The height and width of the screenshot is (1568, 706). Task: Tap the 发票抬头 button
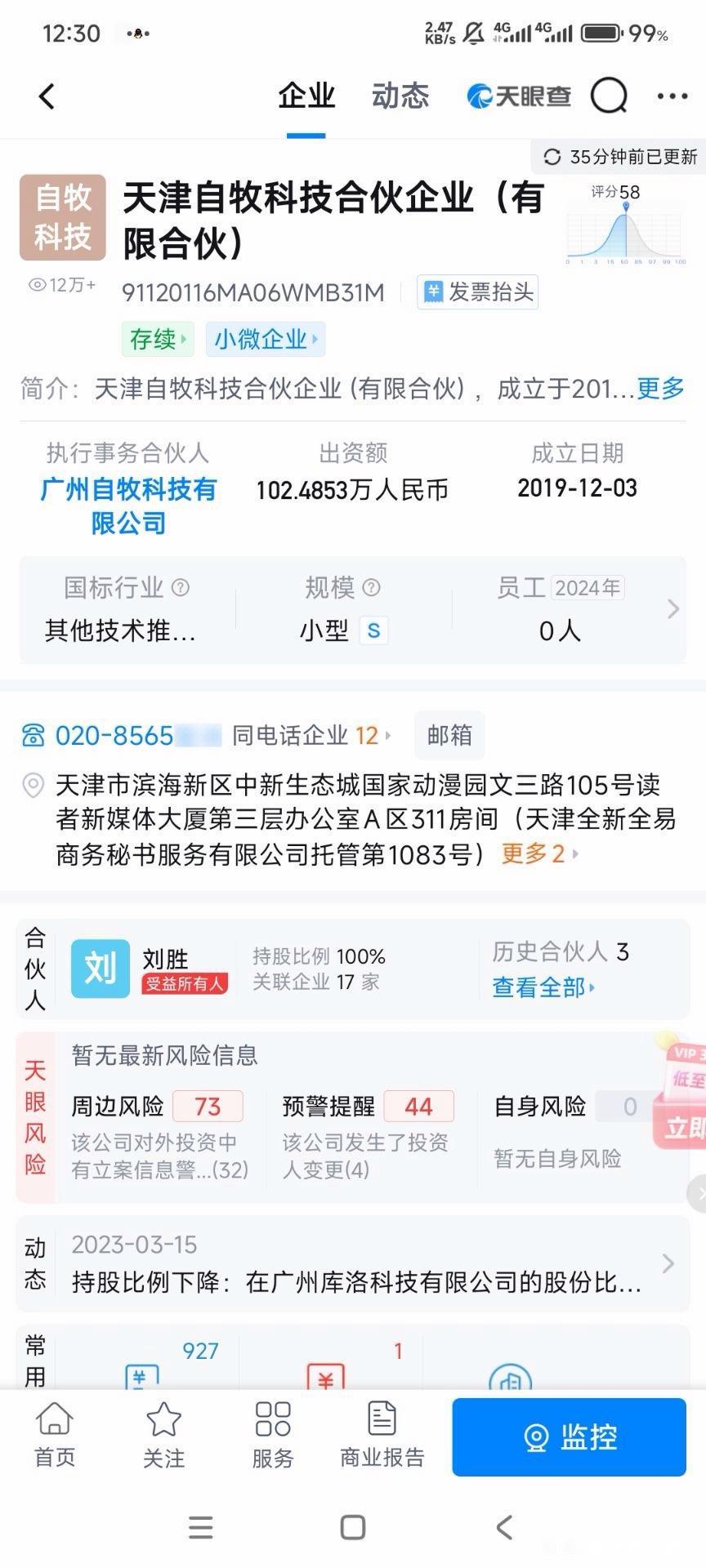coord(478,292)
